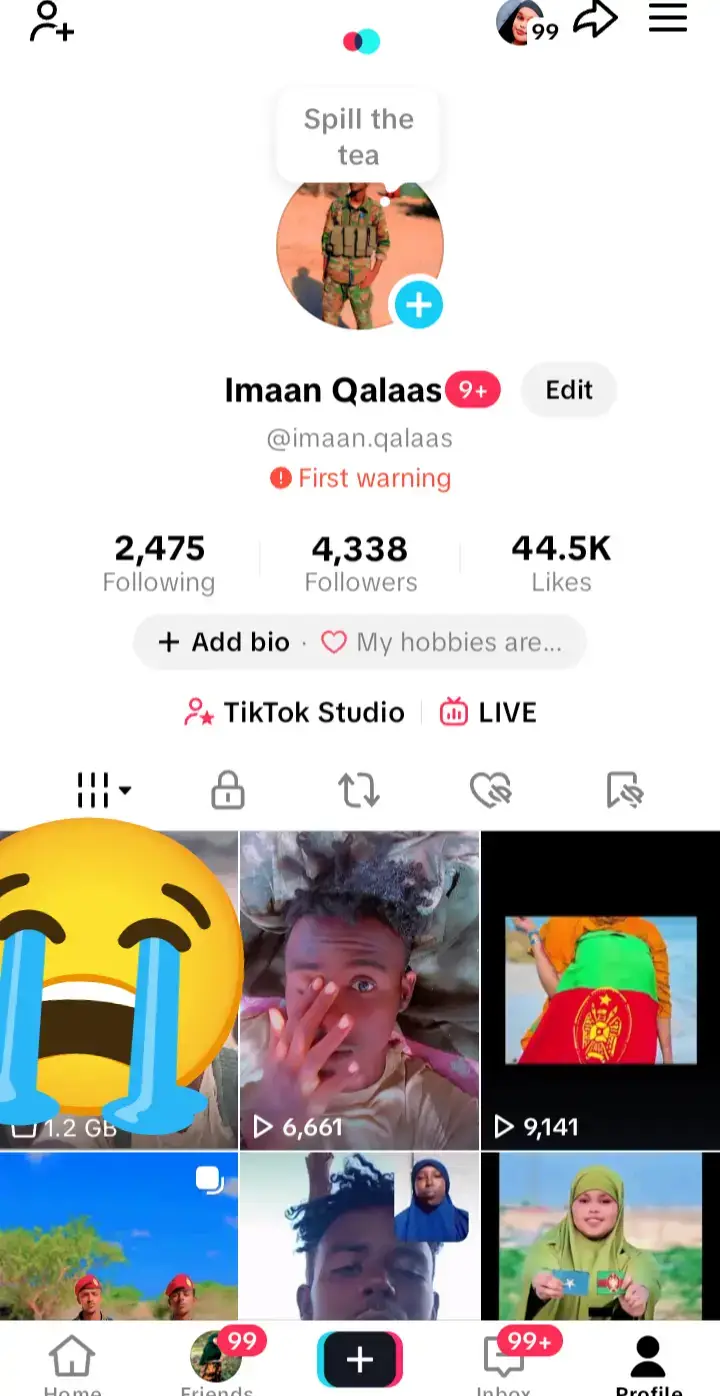Switch to the private videos lock tab

click(x=228, y=790)
